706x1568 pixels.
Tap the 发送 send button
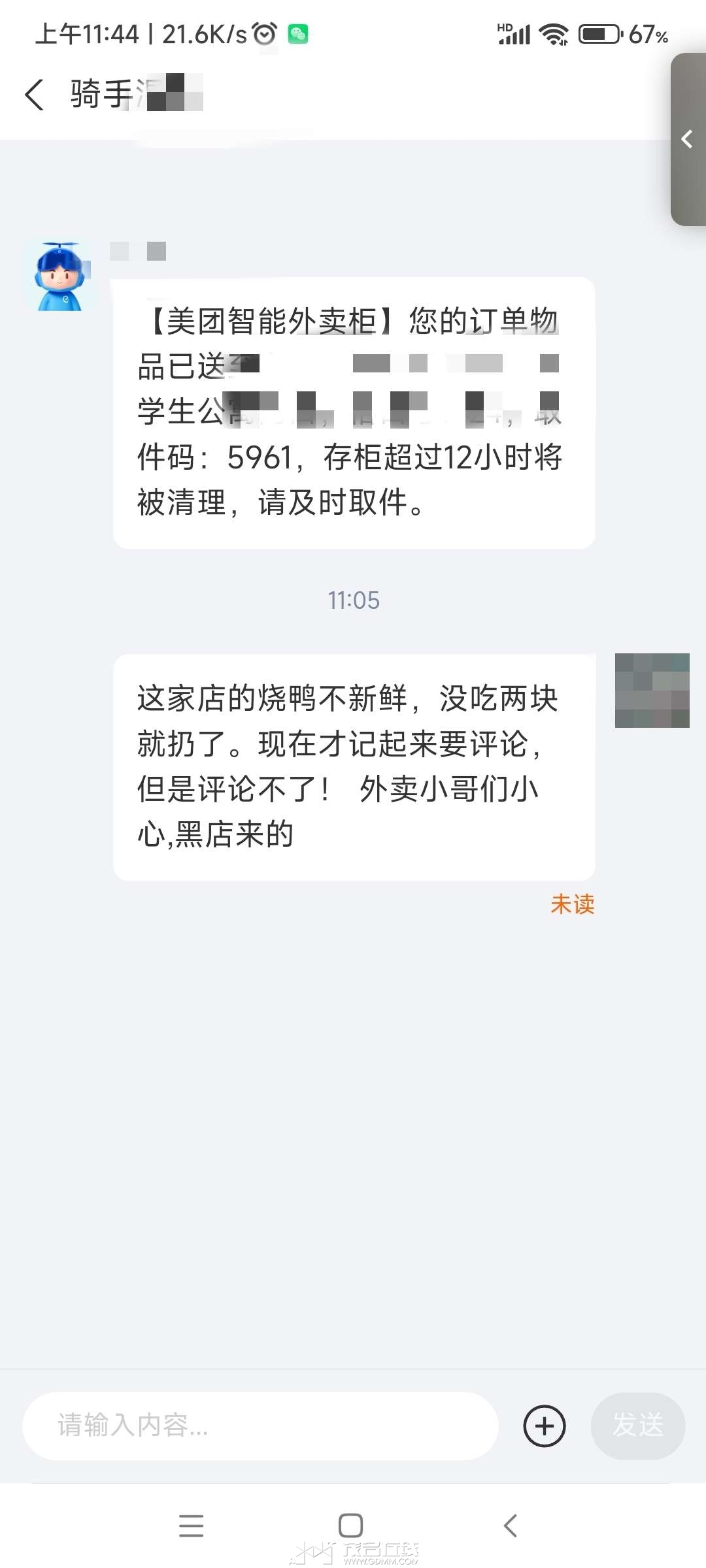(x=637, y=1426)
